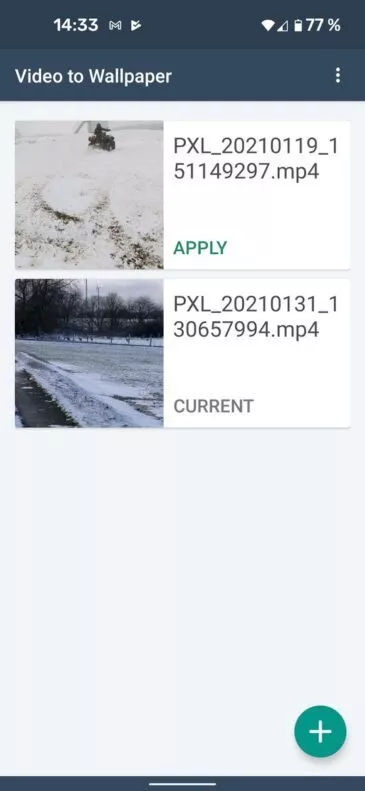The height and width of the screenshot is (791, 365).
Task: Add a new video with the plus button
Action: 320,731
